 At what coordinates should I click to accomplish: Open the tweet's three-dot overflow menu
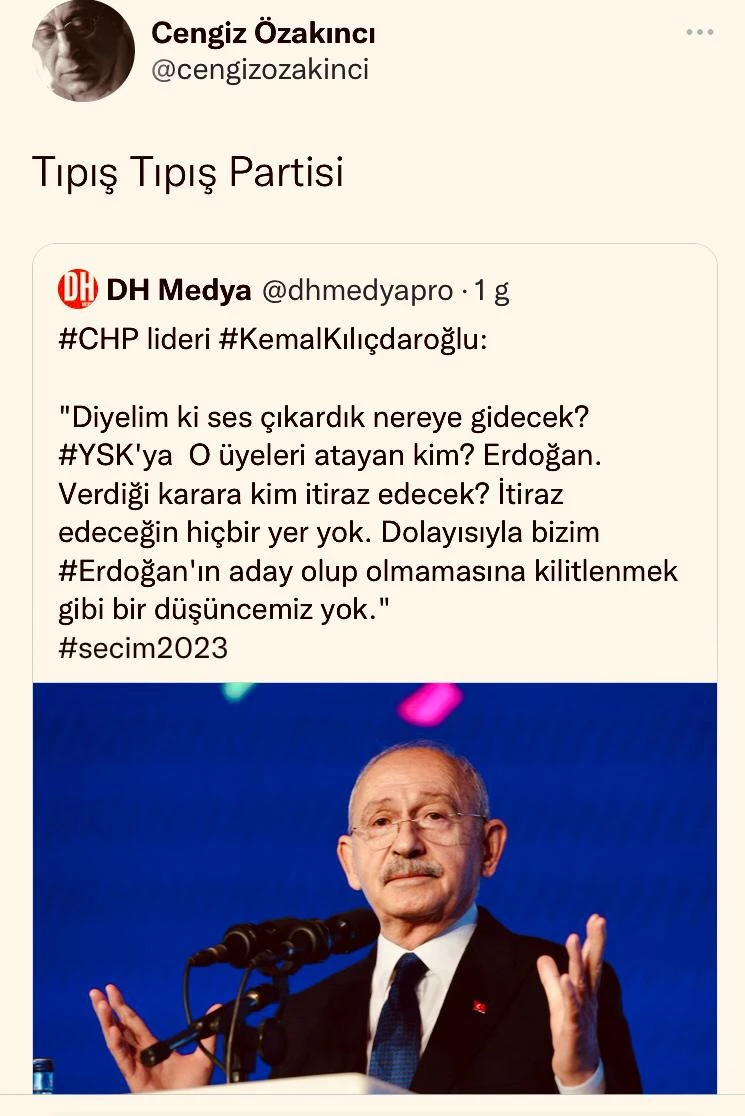coord(699,33)
